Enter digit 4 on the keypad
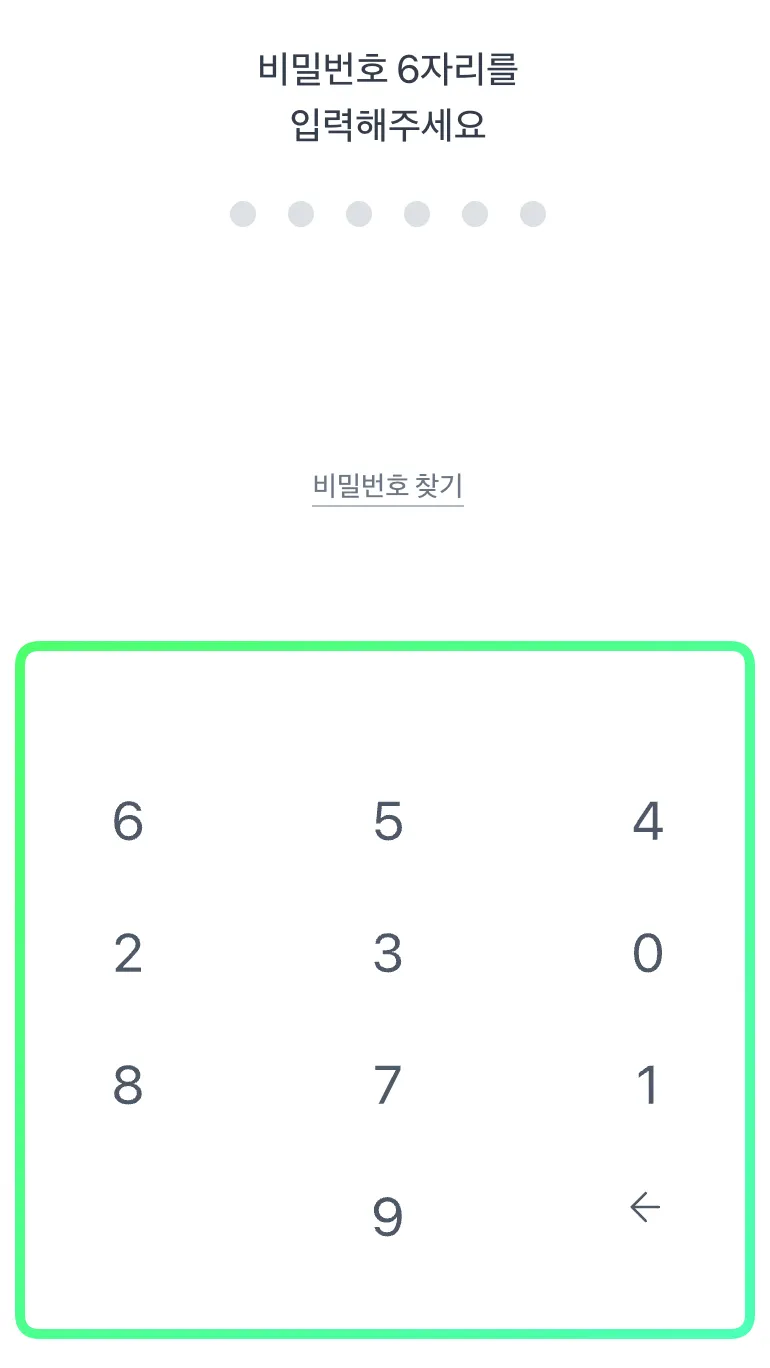 (x=648, y=822)
